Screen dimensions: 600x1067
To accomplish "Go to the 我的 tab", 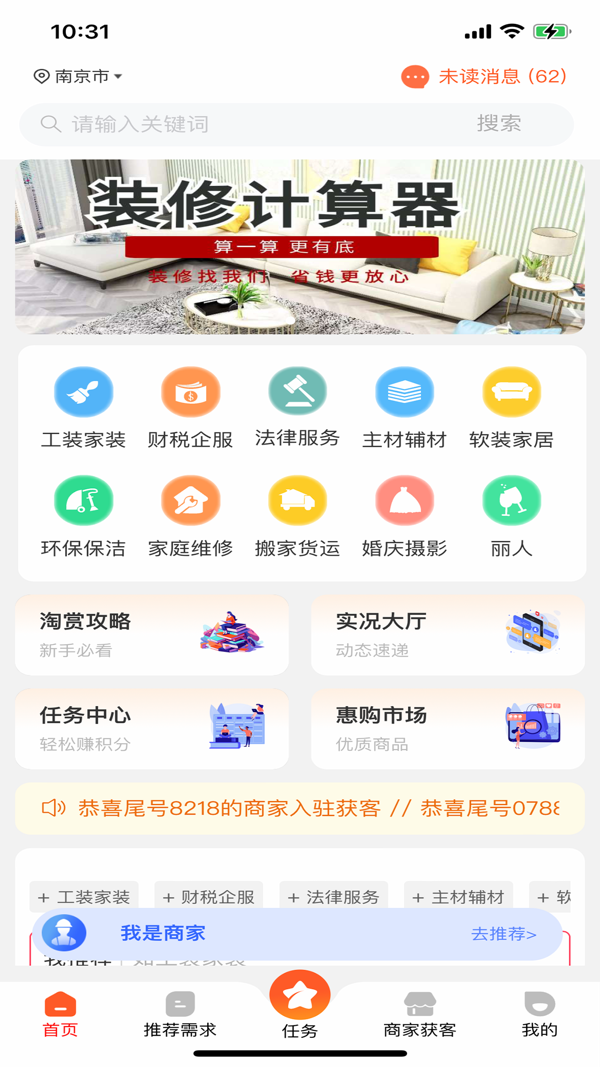I will [x=539, y=1014].
